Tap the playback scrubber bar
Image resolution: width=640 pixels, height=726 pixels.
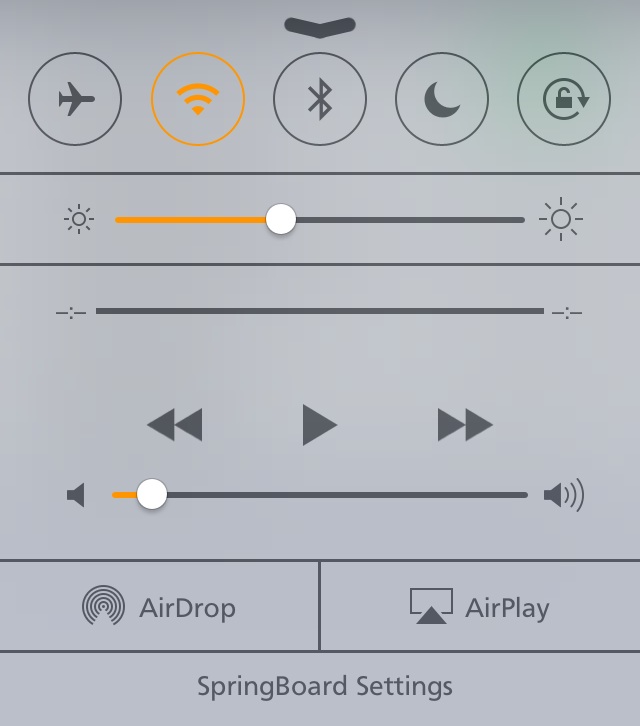pyautogui.click(x=320, y=312)
